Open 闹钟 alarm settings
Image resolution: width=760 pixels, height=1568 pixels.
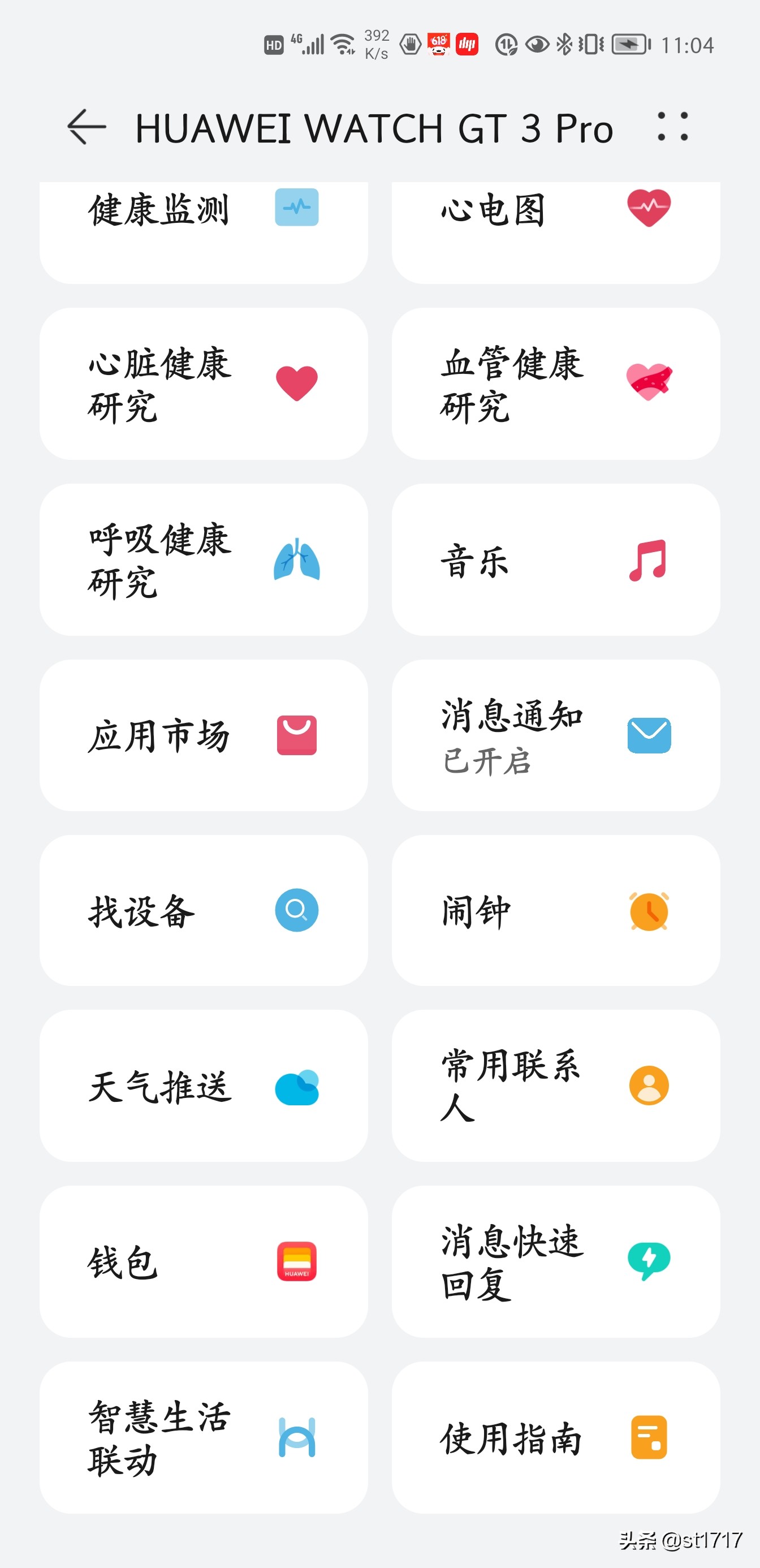(x=555, y=911)
